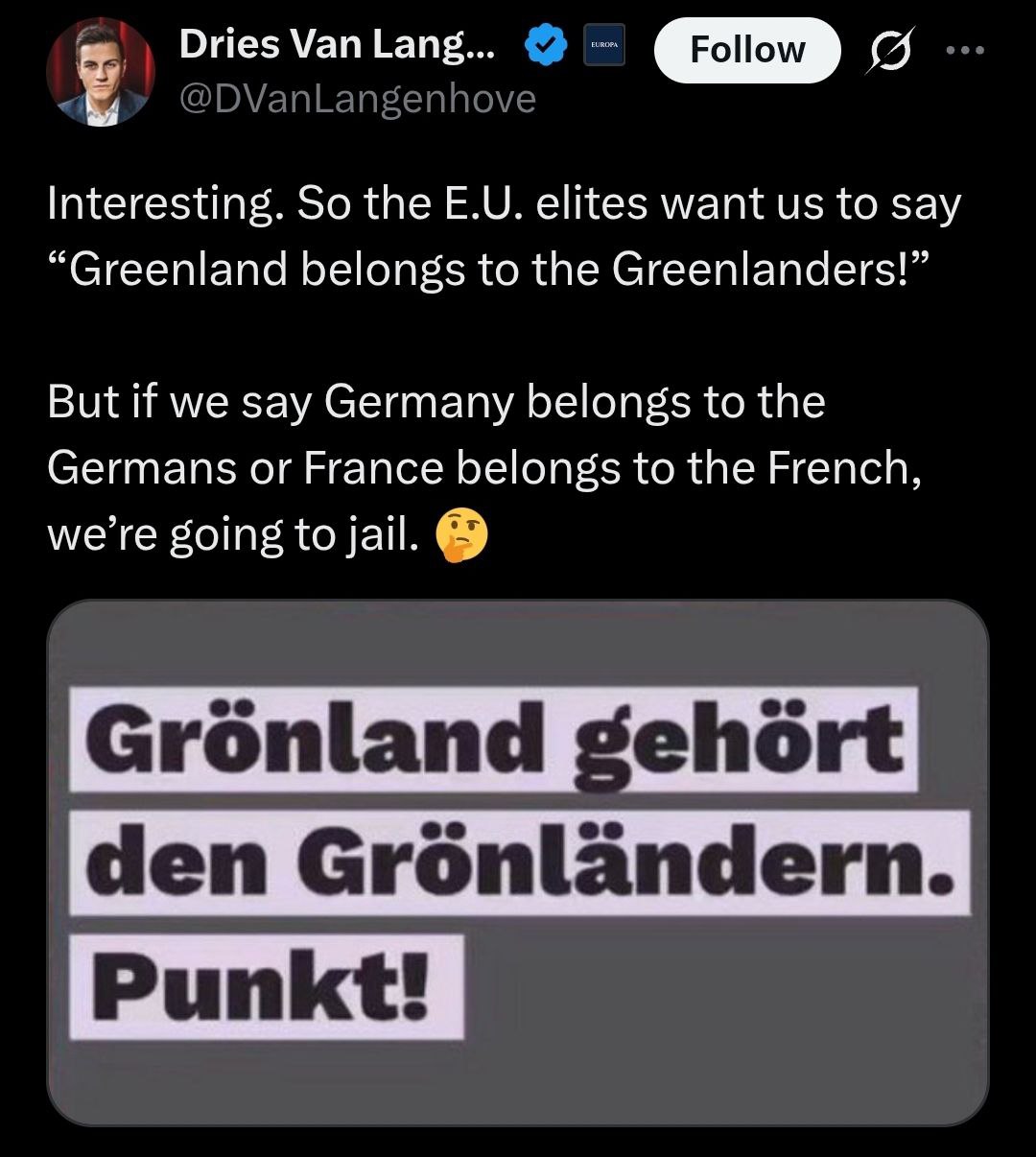View the @DVanLangenhove profile handle

click(x=357, y=98)
